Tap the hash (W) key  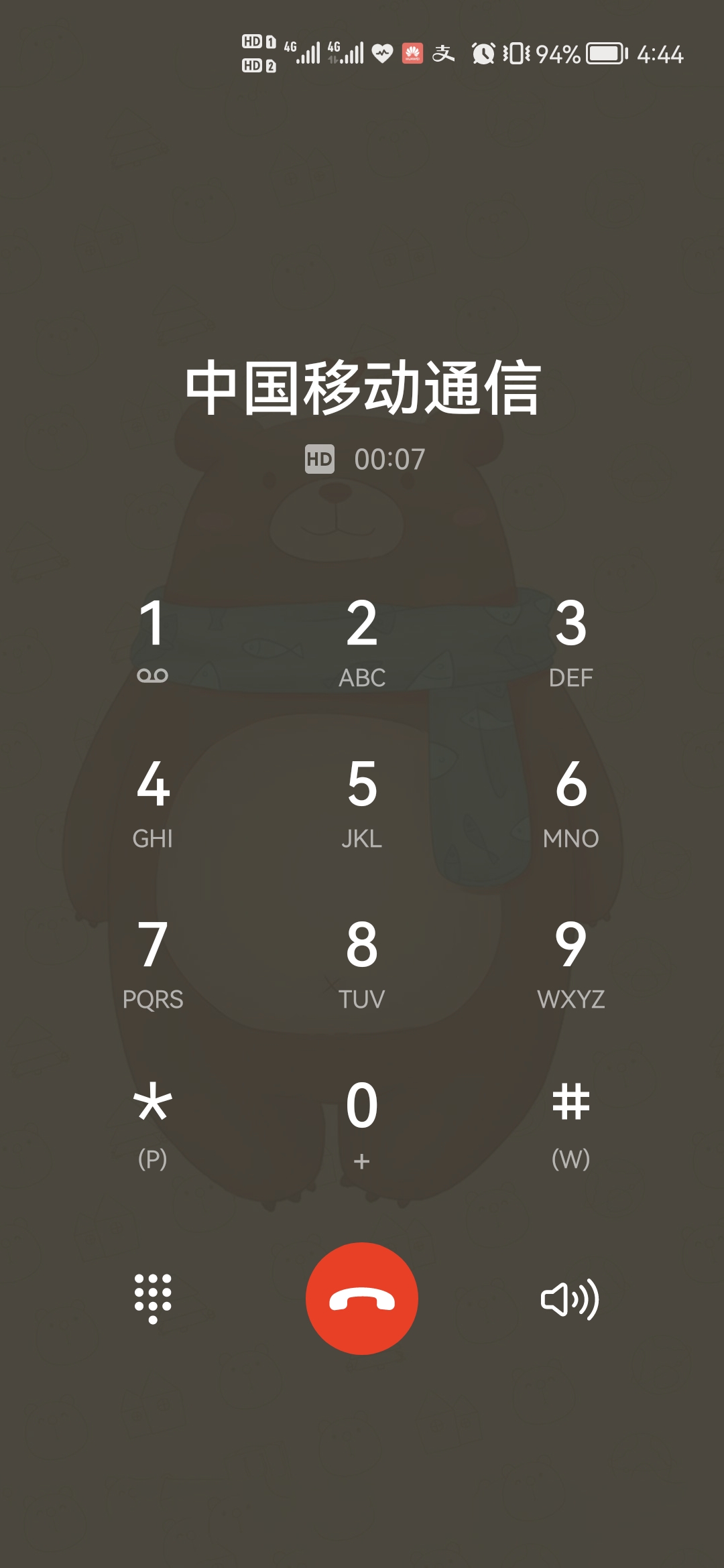571,1122
